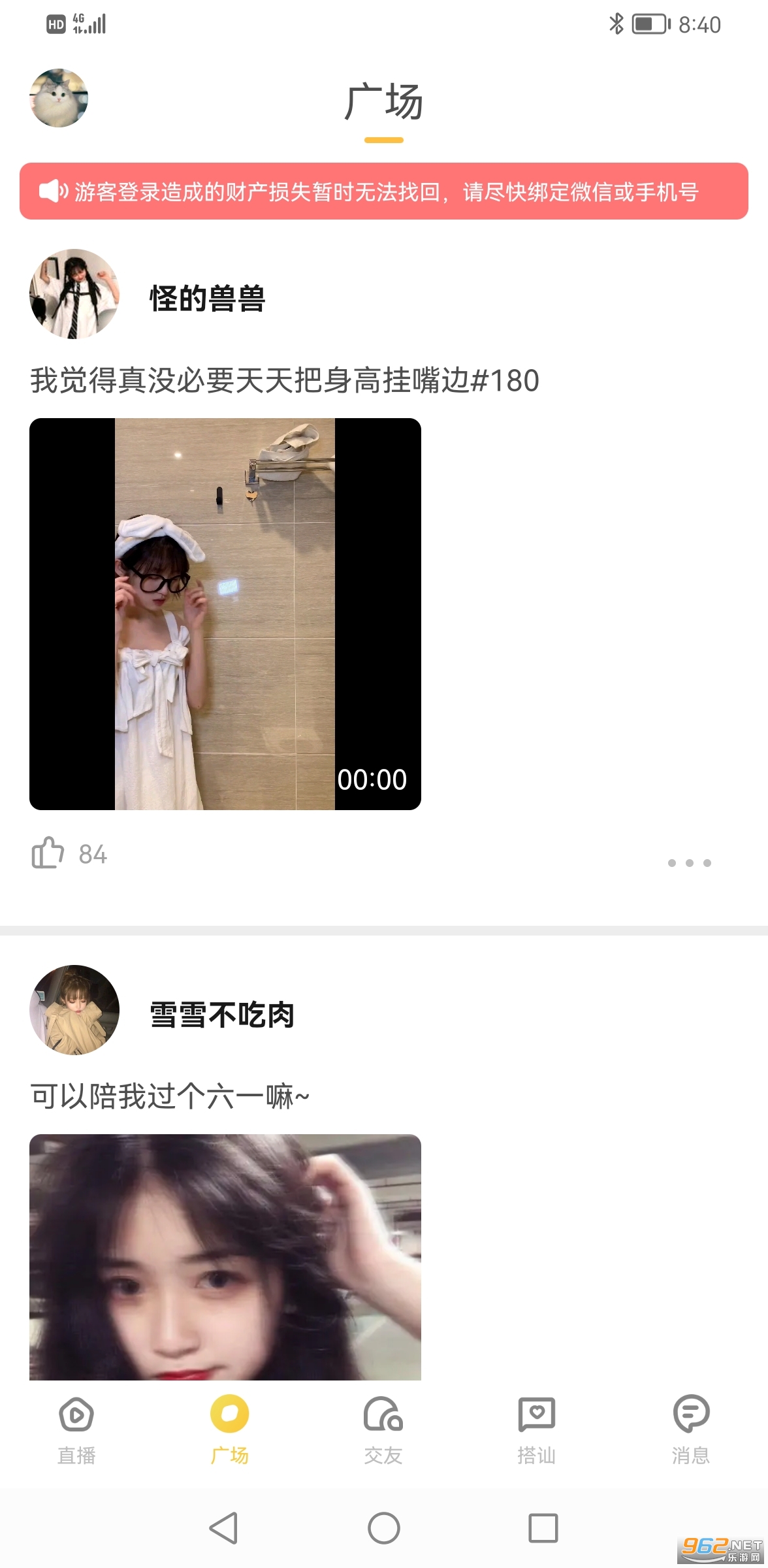Return to the phone's home screen
Image resolution: width=768 pixels, height=1568 pixels.
pyautogui.click(x=384, y=1528)
